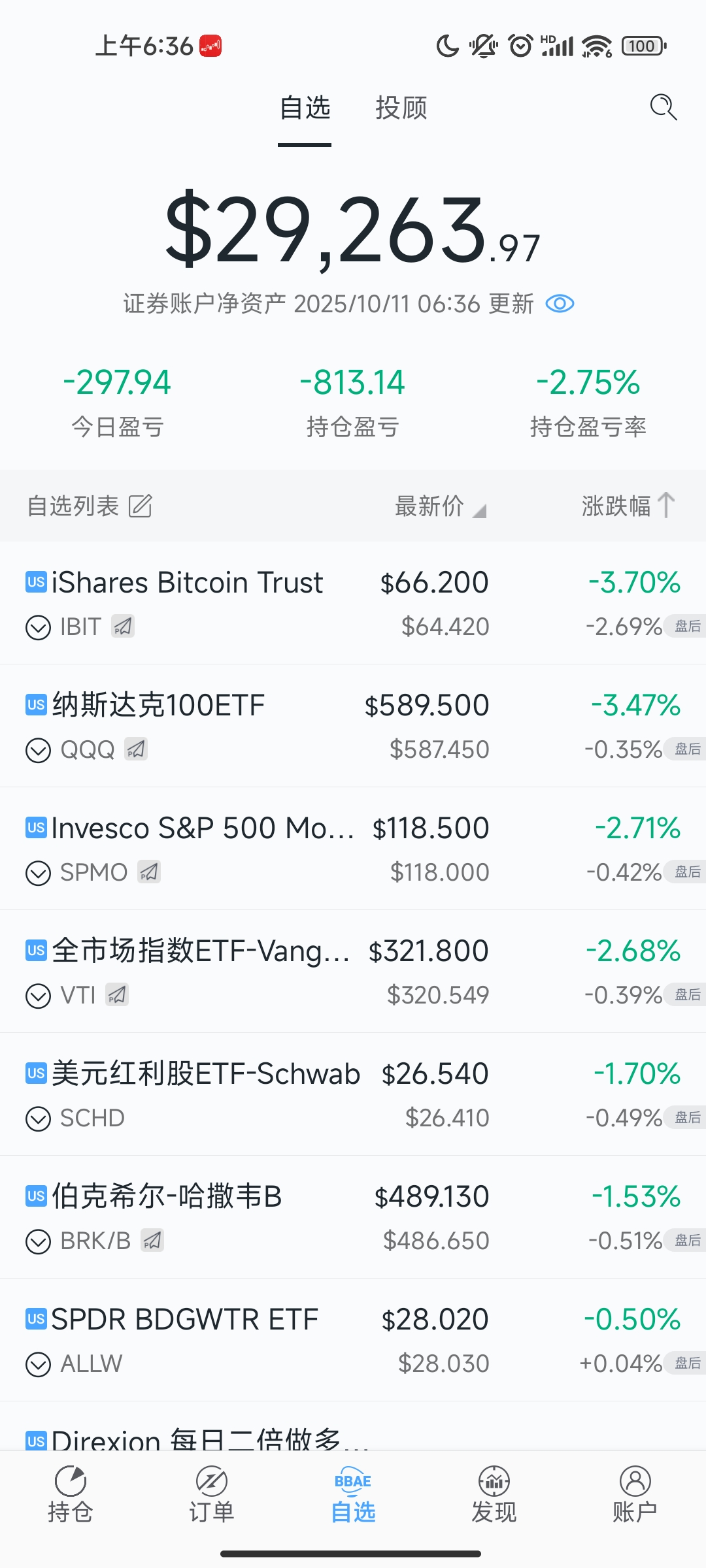Screen dimensions: 706x1568
Task: Switch to the 投顾 tab
Action: pos(401,108)
